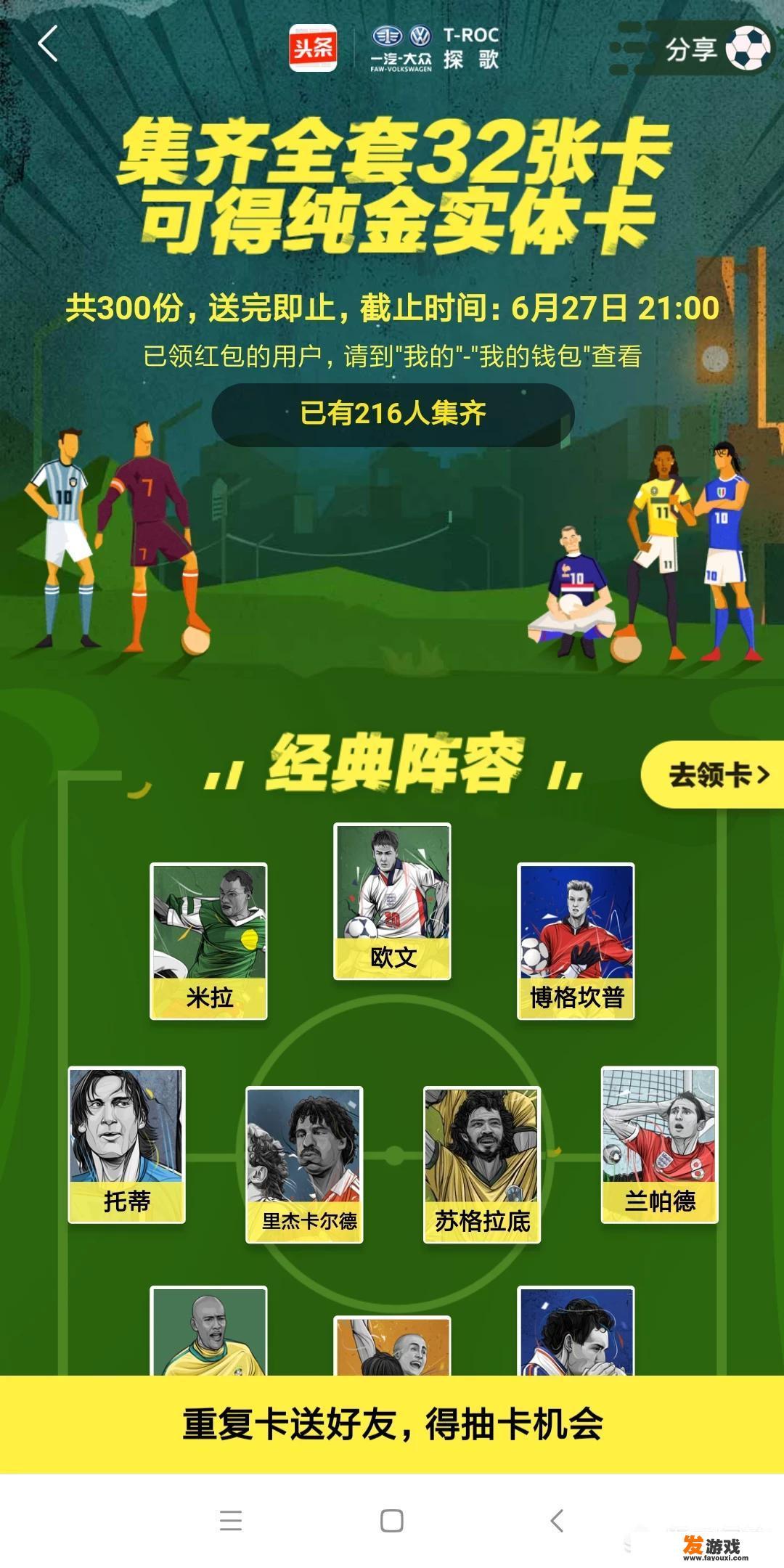Open the 欧文 player card
Image resolution: width=784 pixels, height=1568 pixels.
coord(392,901)
